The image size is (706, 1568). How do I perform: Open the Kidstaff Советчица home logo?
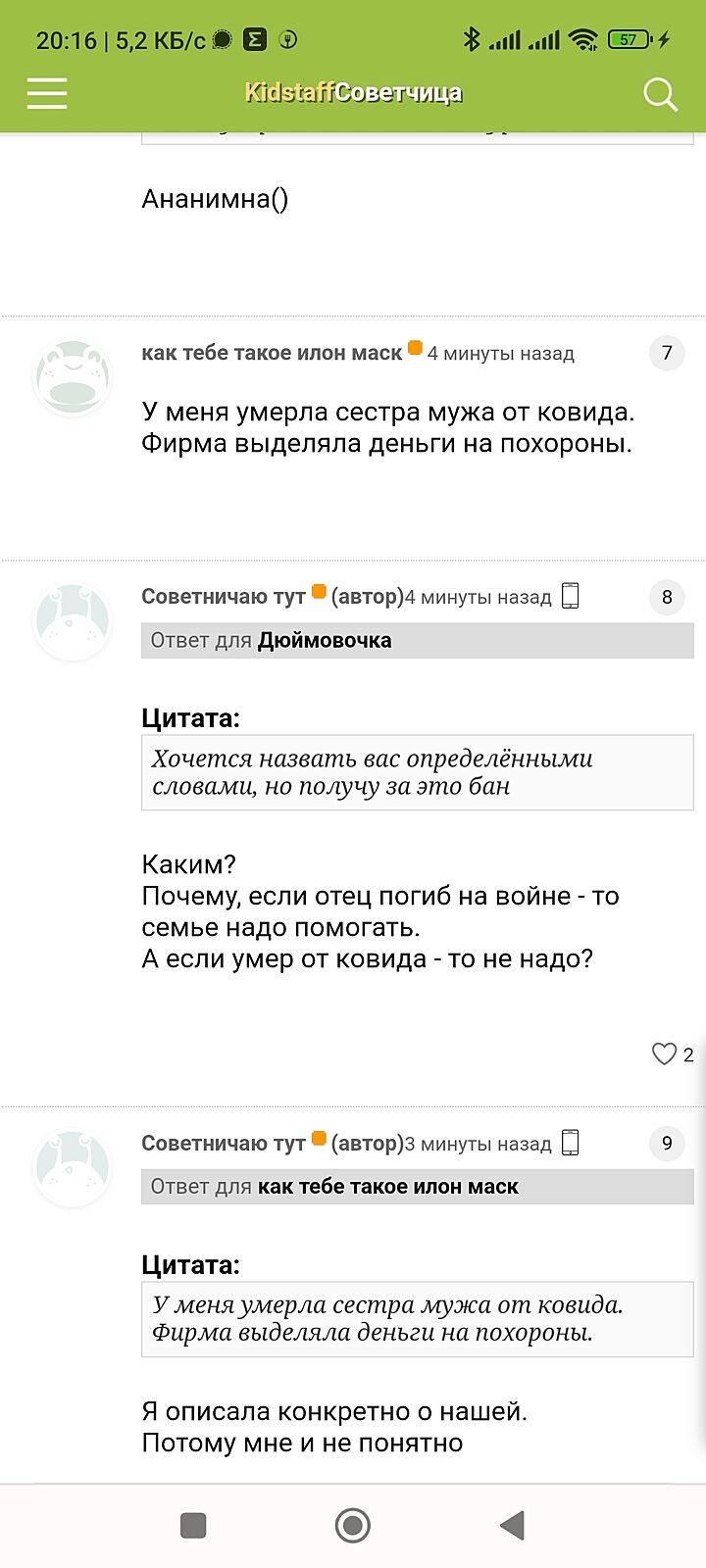pos(353,93)
